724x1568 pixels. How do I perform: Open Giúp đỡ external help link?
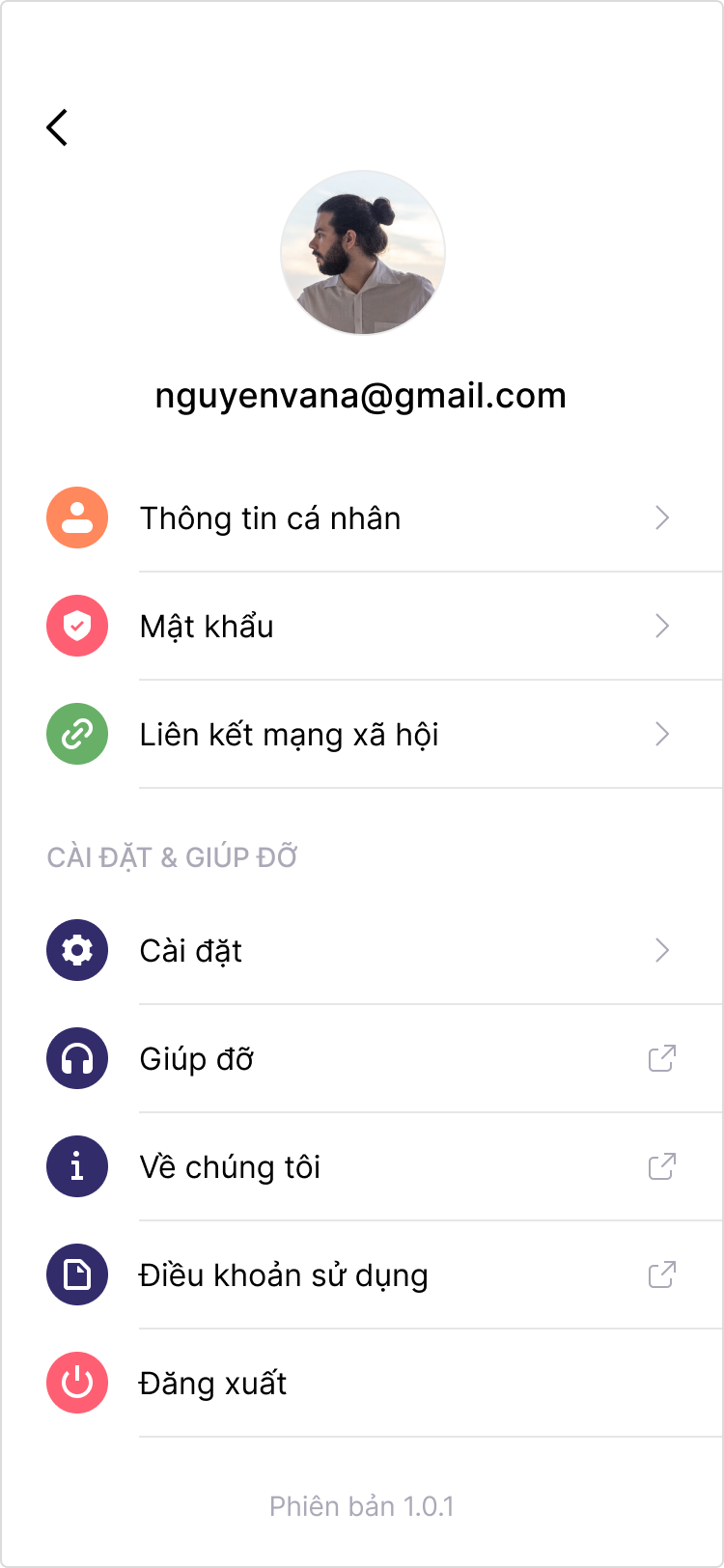[197, 1059]
